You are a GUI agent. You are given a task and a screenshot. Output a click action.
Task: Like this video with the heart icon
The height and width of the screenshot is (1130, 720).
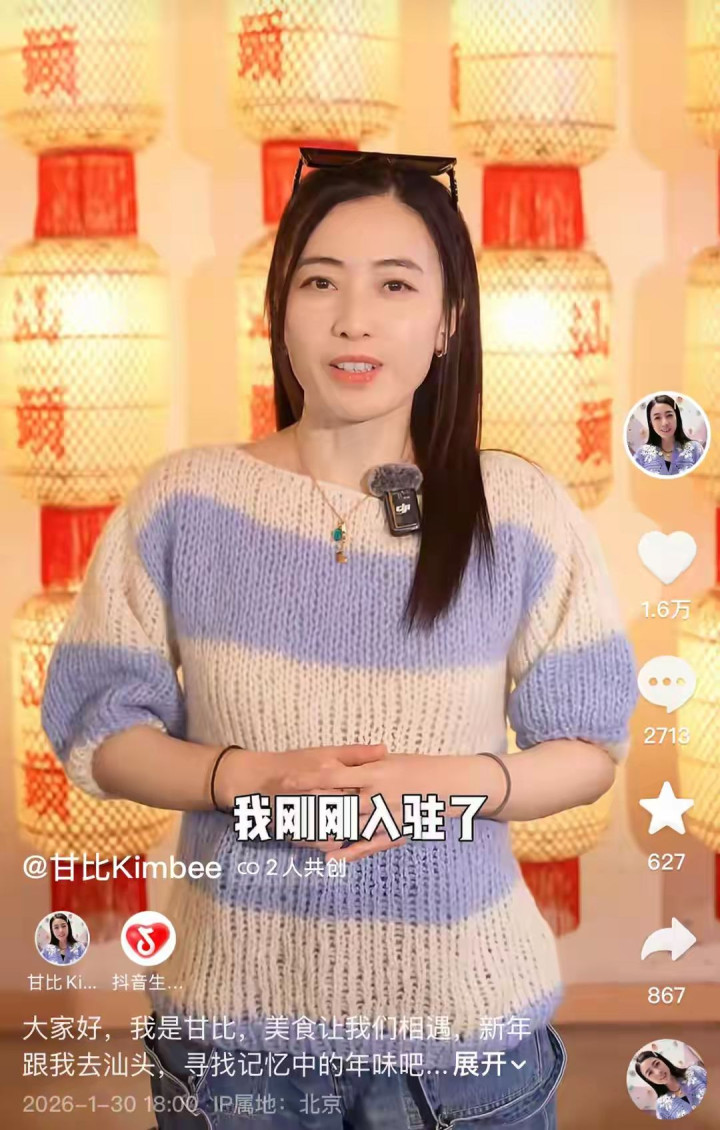pyautogui.click(x=667, y=558)
